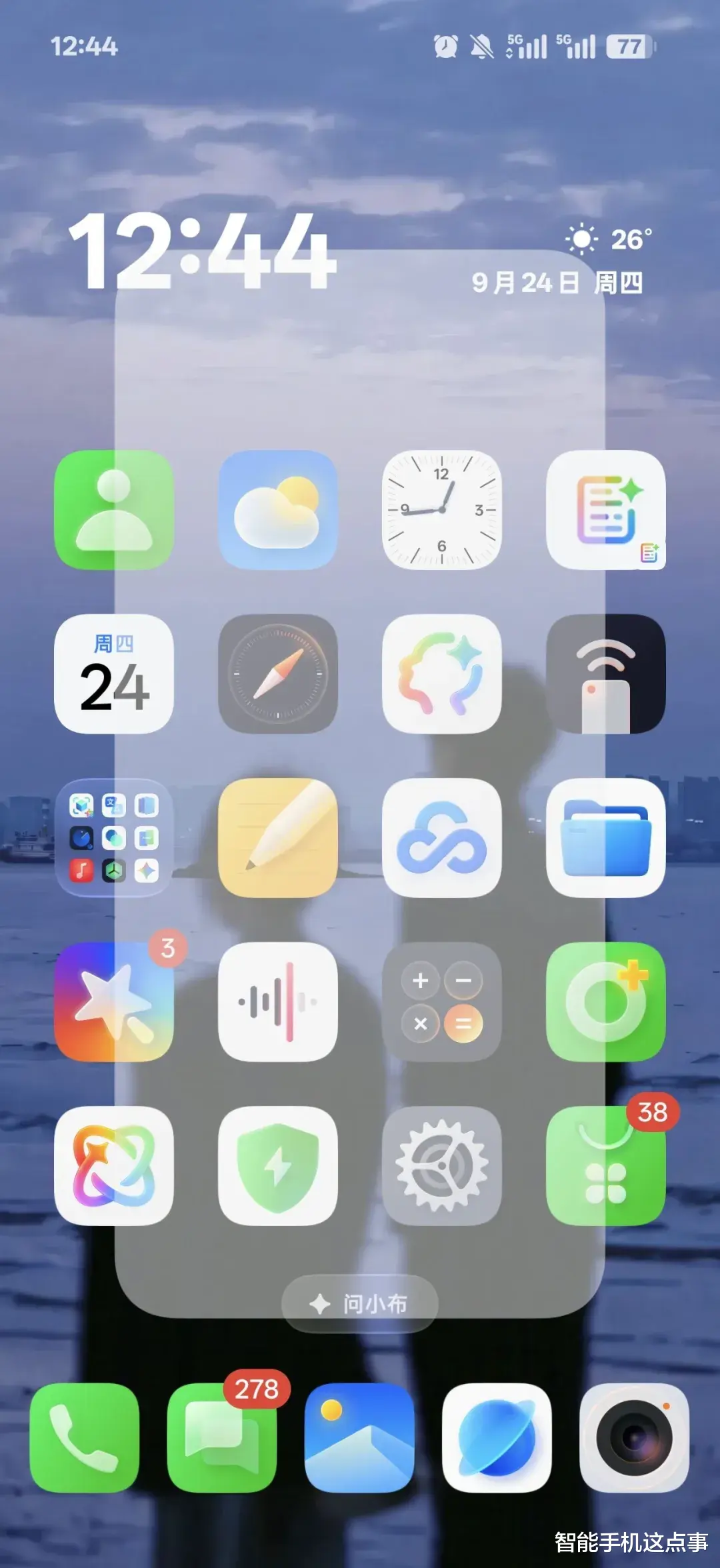The image size is (720, 1568).
Task: Open the yellow Notes app
Action: (x=278, y=837)
